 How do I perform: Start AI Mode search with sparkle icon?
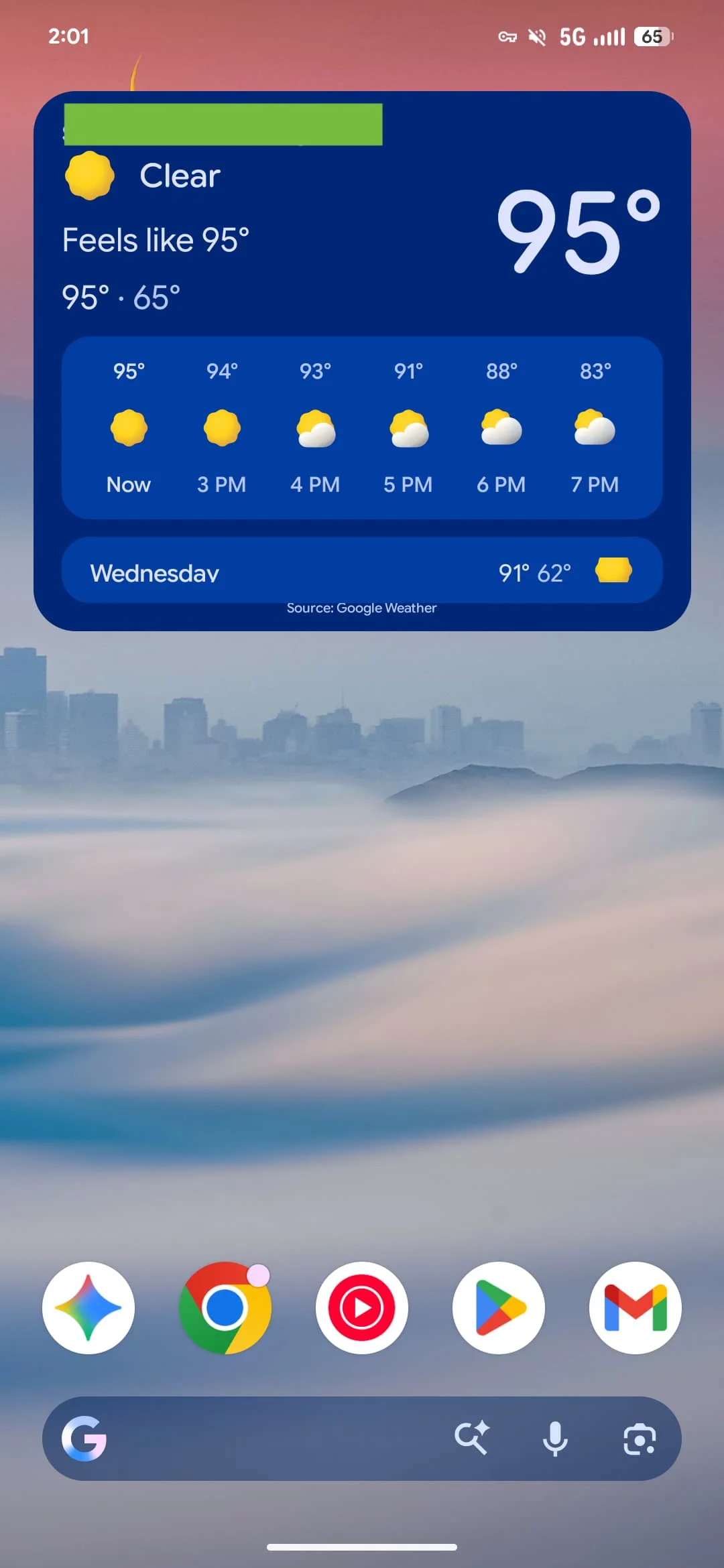tap(472, 1438)
